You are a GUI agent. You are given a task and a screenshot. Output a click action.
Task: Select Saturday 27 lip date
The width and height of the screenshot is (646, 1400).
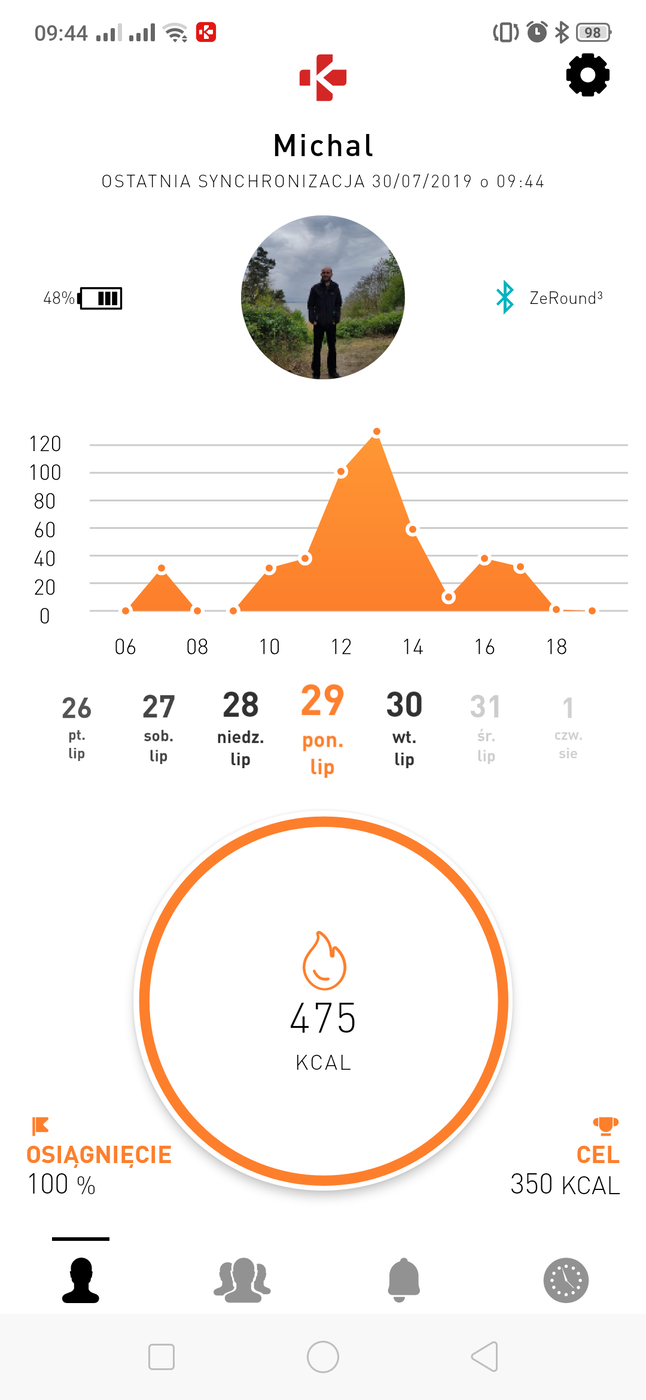[159, 725]
